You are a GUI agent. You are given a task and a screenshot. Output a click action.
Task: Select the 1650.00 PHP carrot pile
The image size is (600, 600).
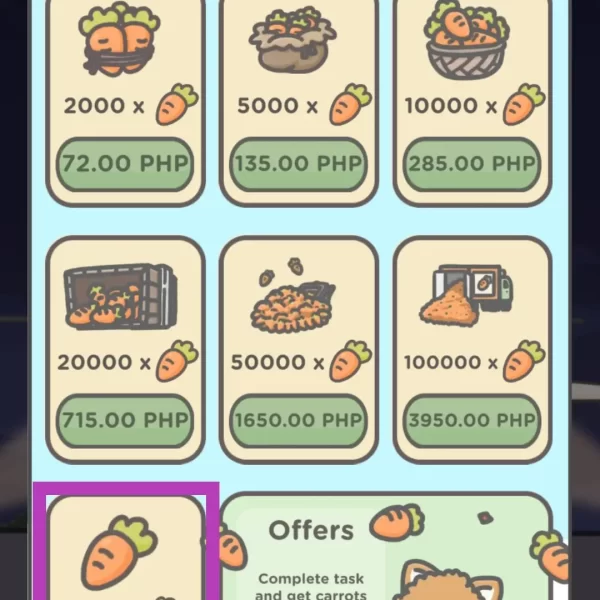(298, 420)
